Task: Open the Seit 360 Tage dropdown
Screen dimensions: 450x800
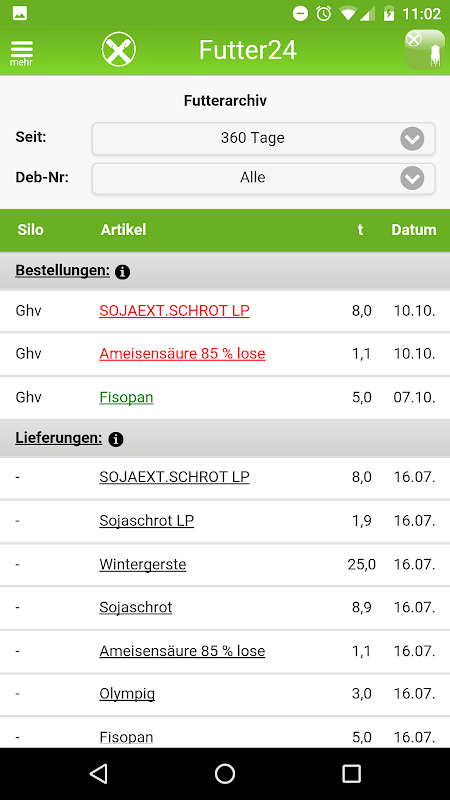Action: coord(263,138)
